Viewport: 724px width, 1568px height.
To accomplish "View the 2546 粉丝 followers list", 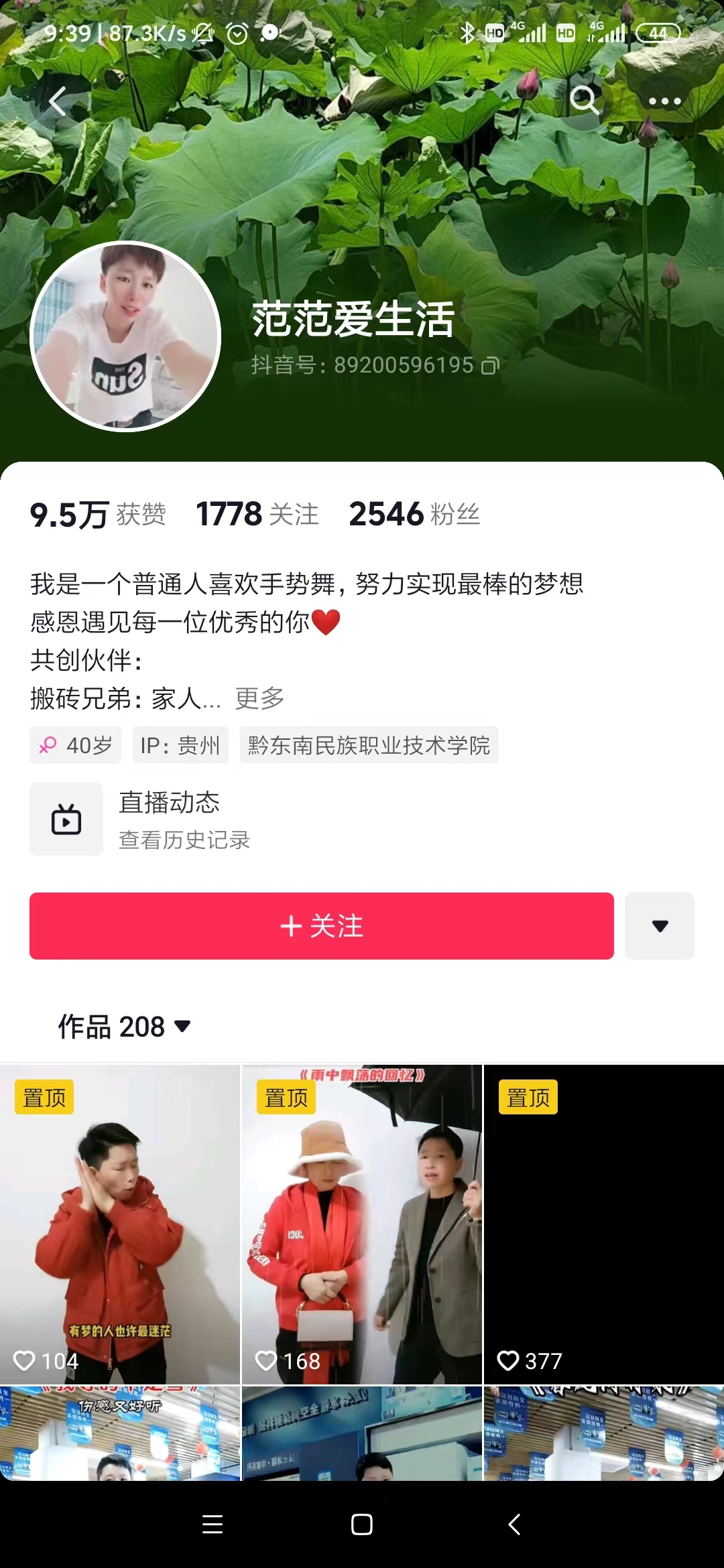I will click(x=414, y=515).
